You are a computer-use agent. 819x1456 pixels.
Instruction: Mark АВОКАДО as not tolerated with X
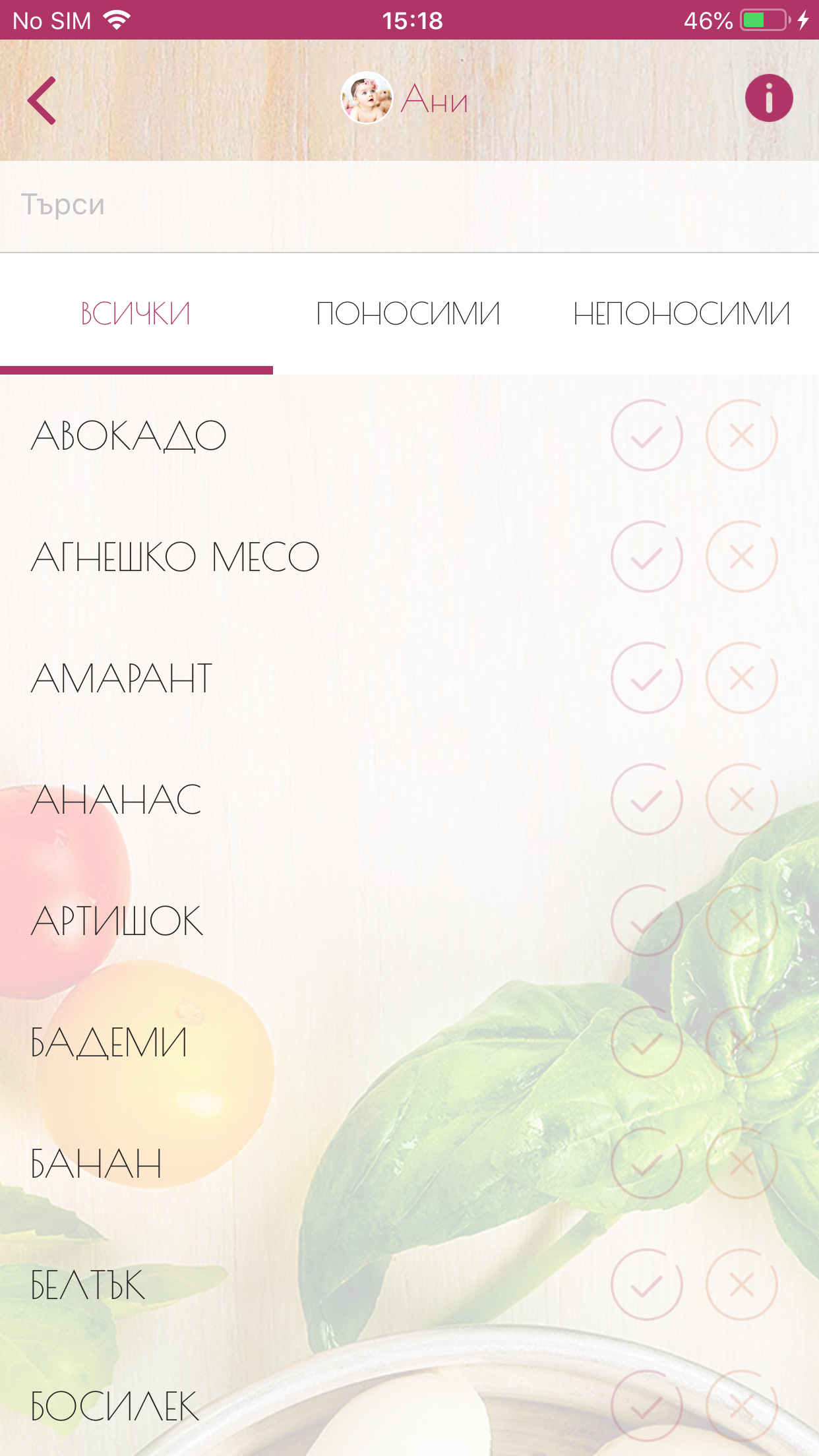coord(741,435)
